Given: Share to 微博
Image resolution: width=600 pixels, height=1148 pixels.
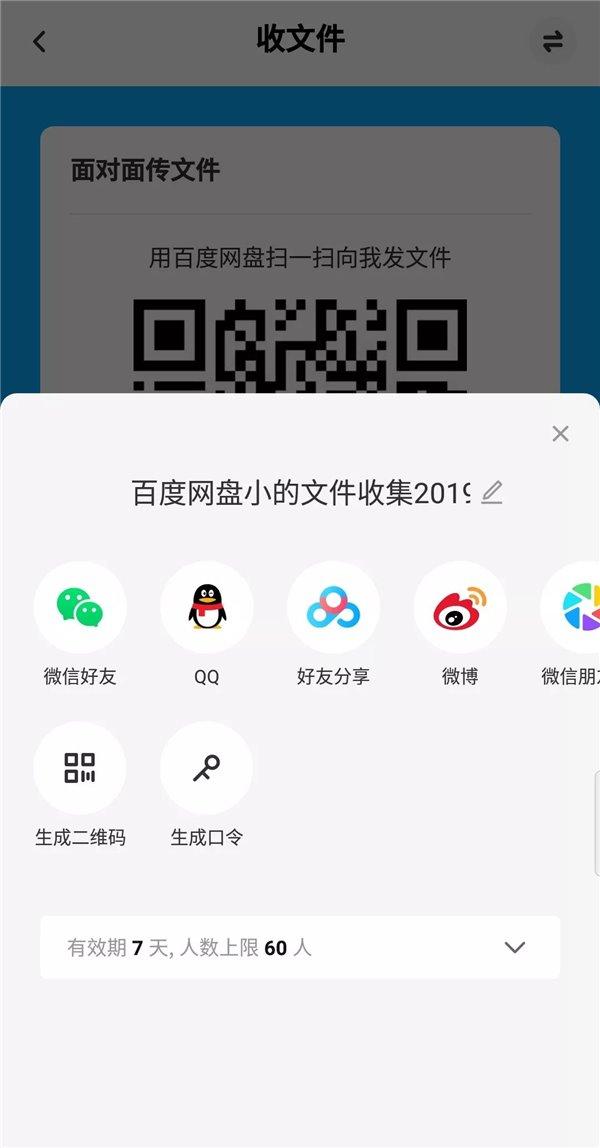Looking at the screenshot, I should pyautogui.click(x=460, y=608).
